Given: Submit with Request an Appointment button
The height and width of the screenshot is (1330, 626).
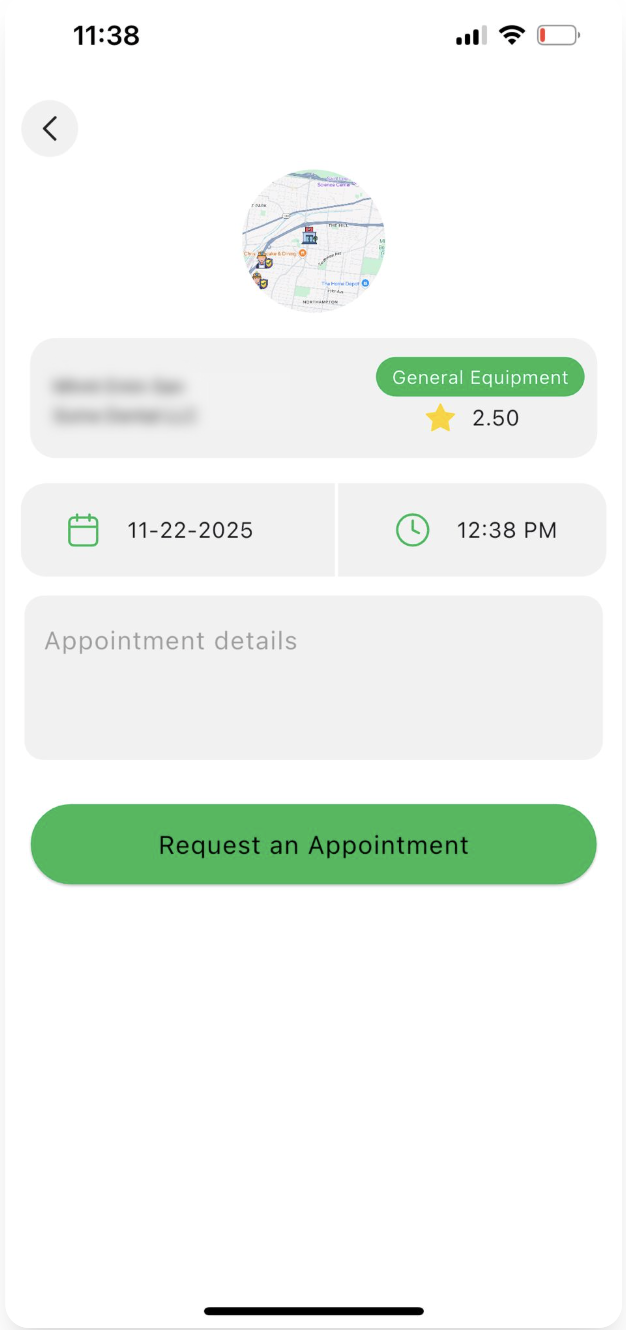Looking at the screenshot, I should point(313,845).
